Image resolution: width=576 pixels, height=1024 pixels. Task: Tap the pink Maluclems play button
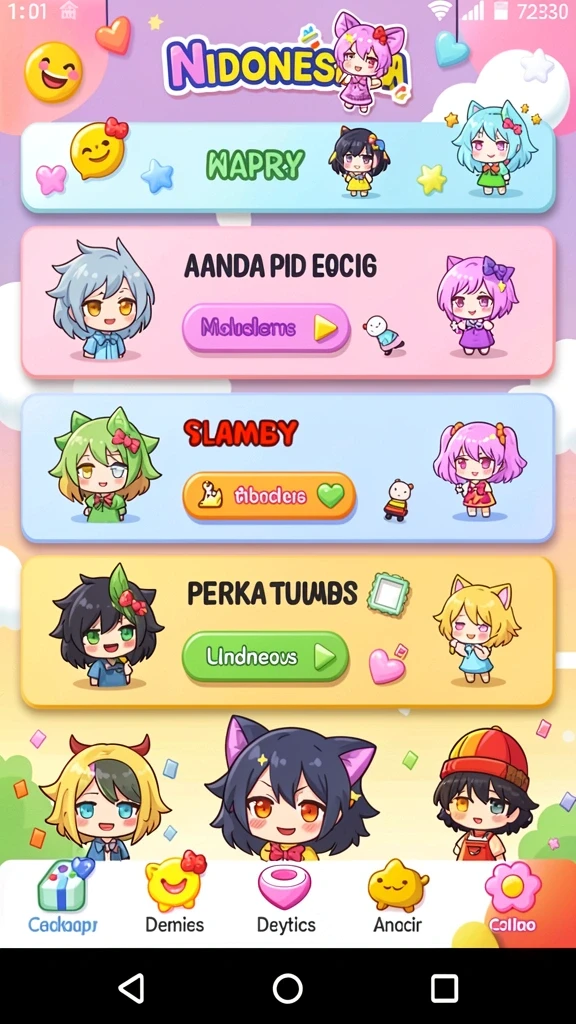[266, 328]
